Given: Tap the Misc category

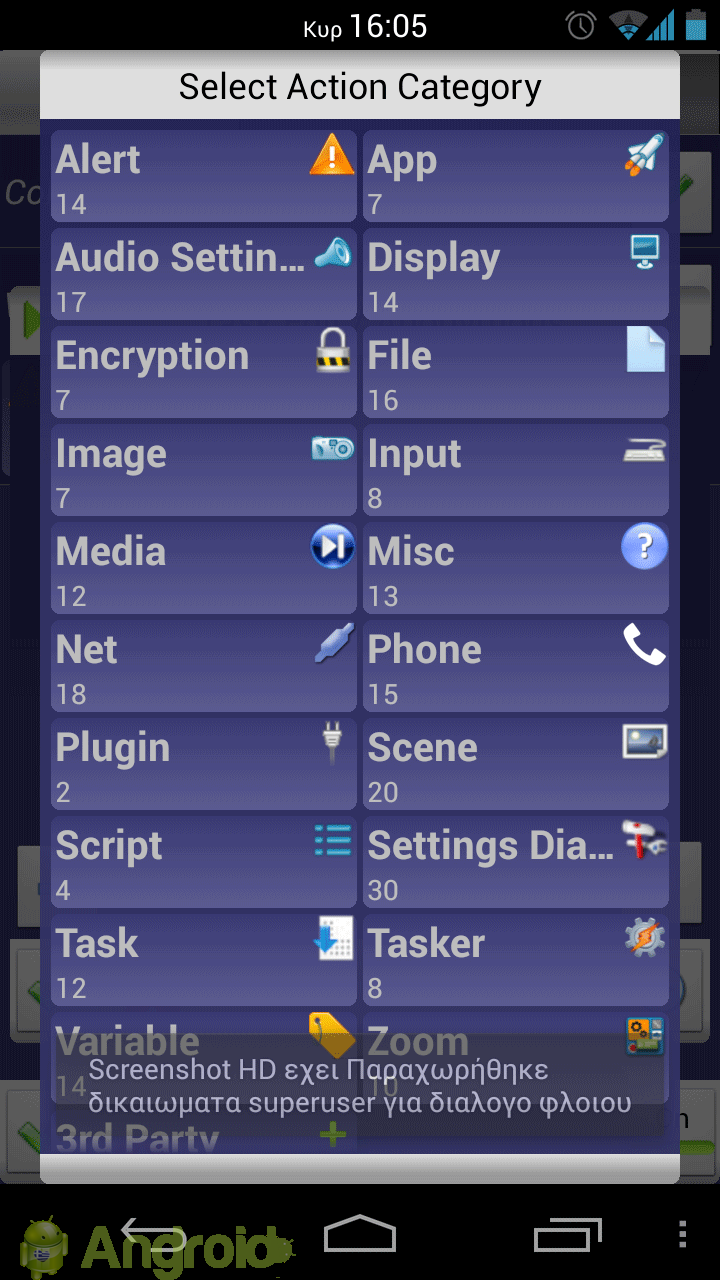Looking at the screenshot, I should 516,568.
